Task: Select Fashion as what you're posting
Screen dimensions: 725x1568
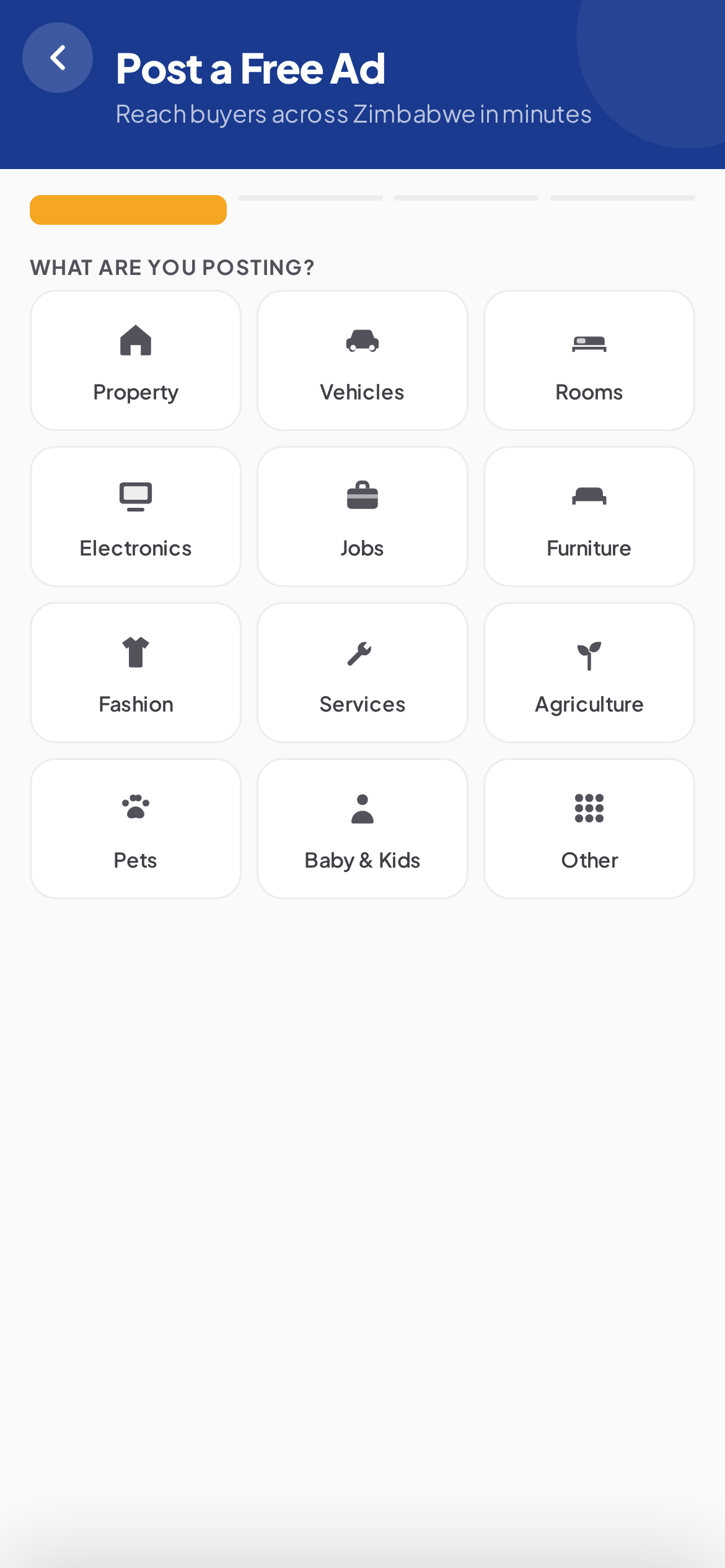Action: (136, 673)
